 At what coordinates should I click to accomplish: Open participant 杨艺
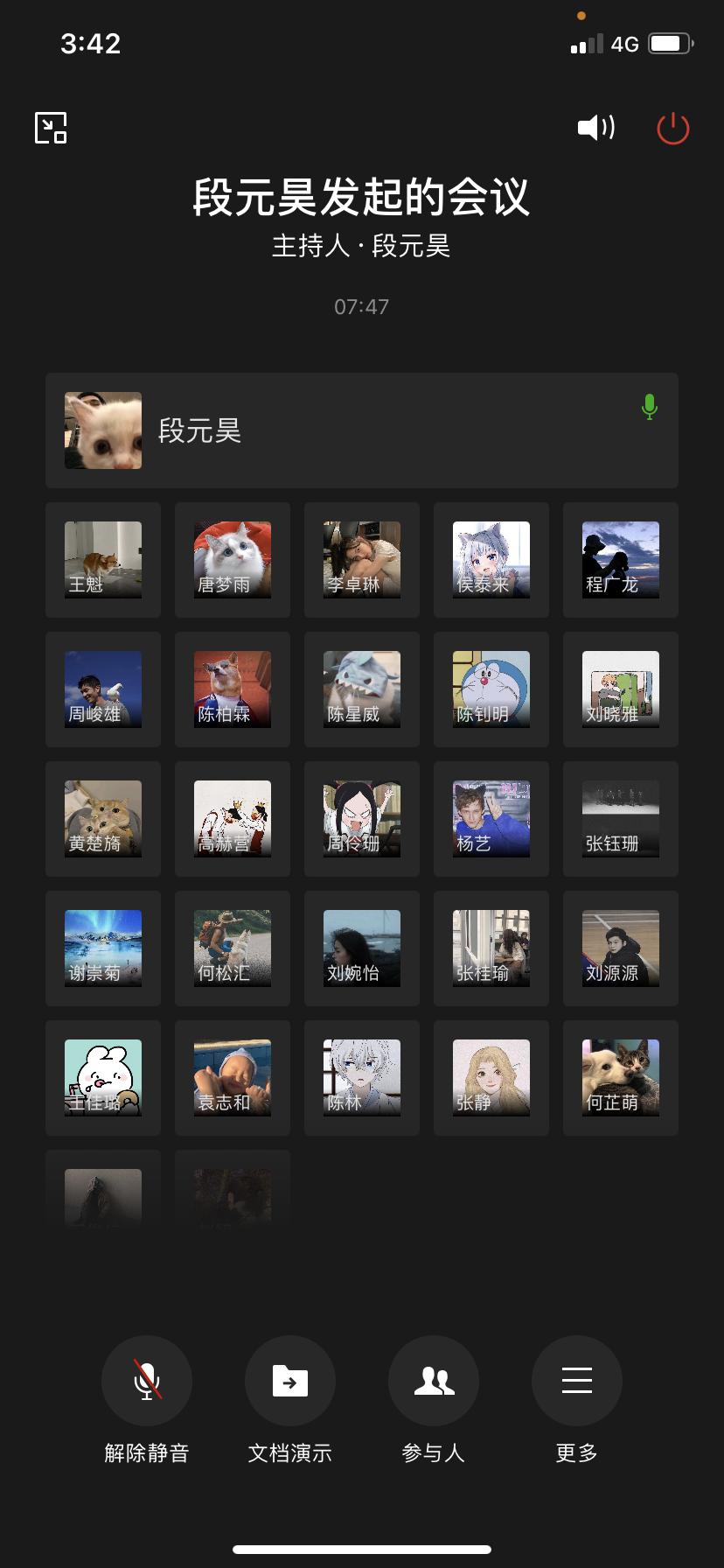click(x=491, y=819)
